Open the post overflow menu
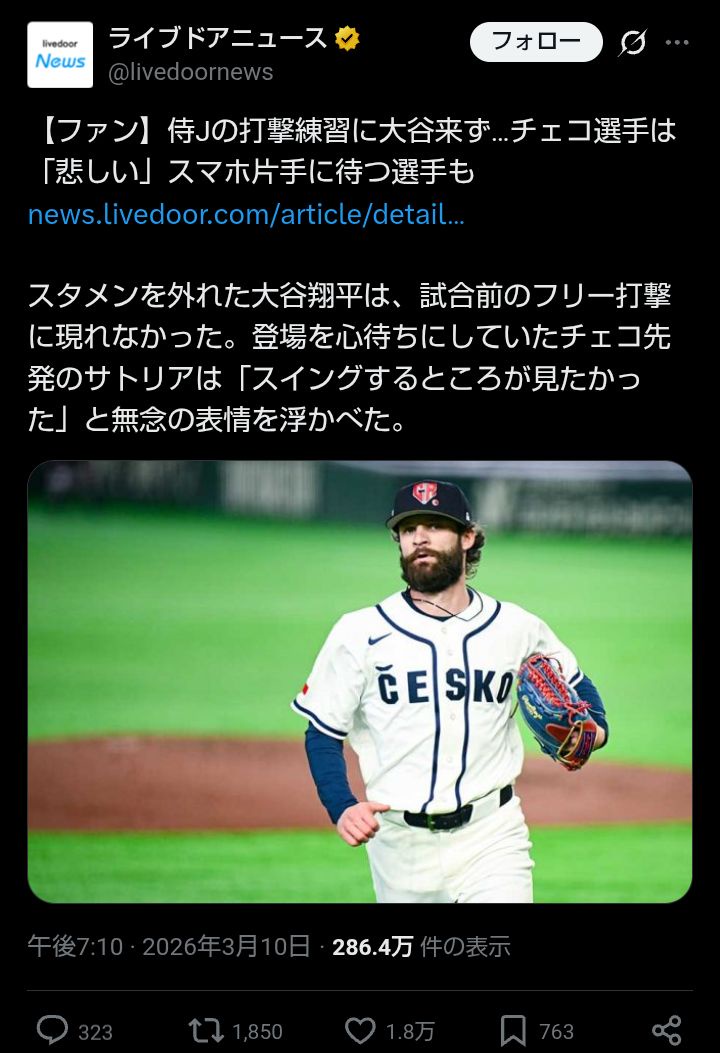 (678, 43)
